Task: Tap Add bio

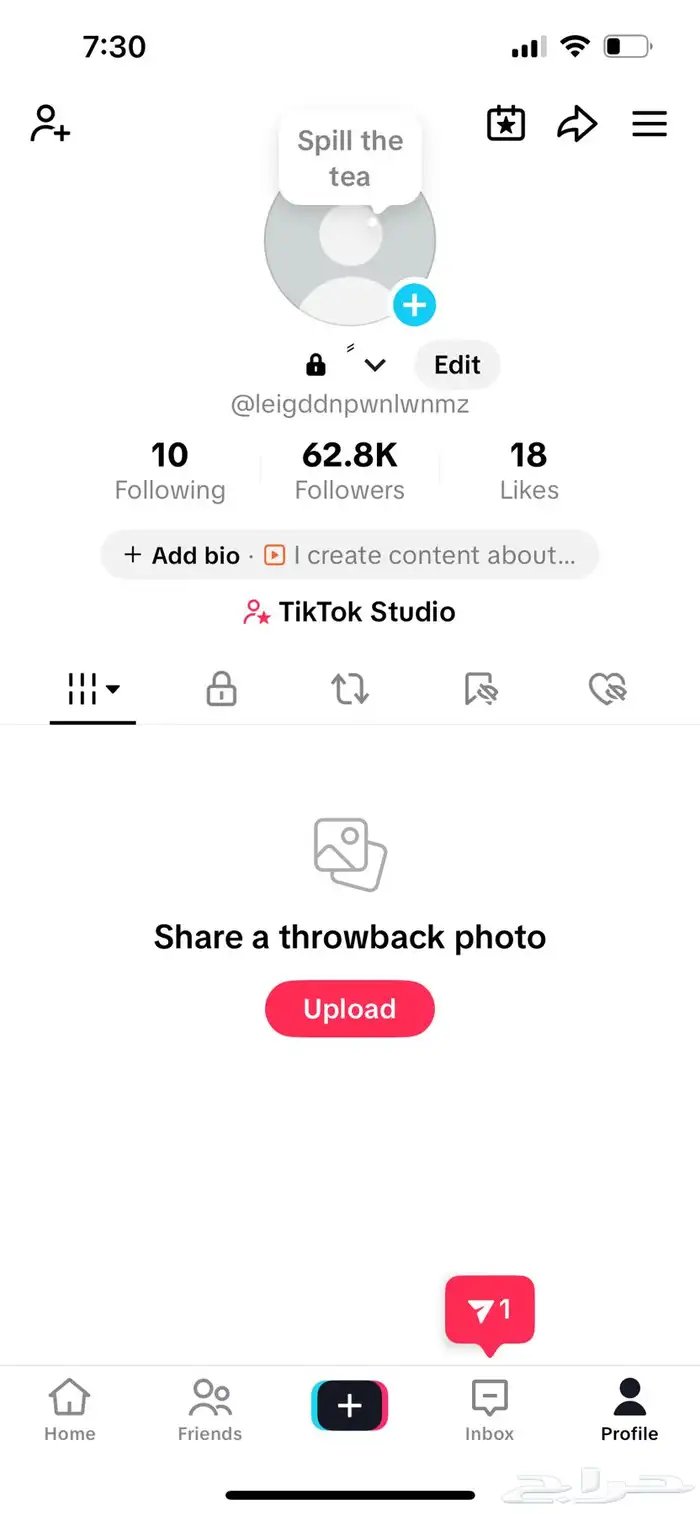Action: point(184,555)
